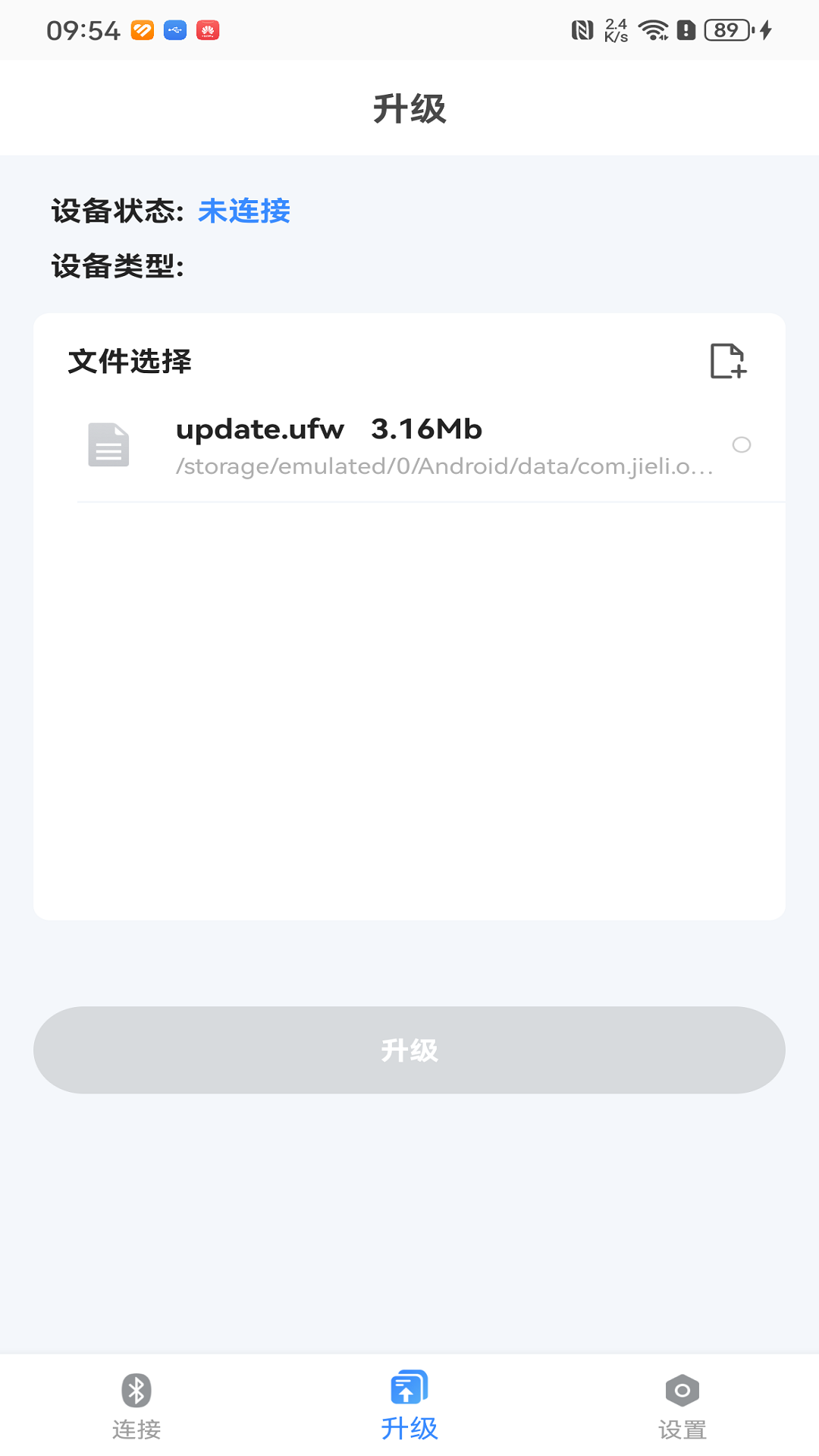Expand the truncated file path for update.ufw
Screen dimensions: 819x1456
(x=444, y=468)
